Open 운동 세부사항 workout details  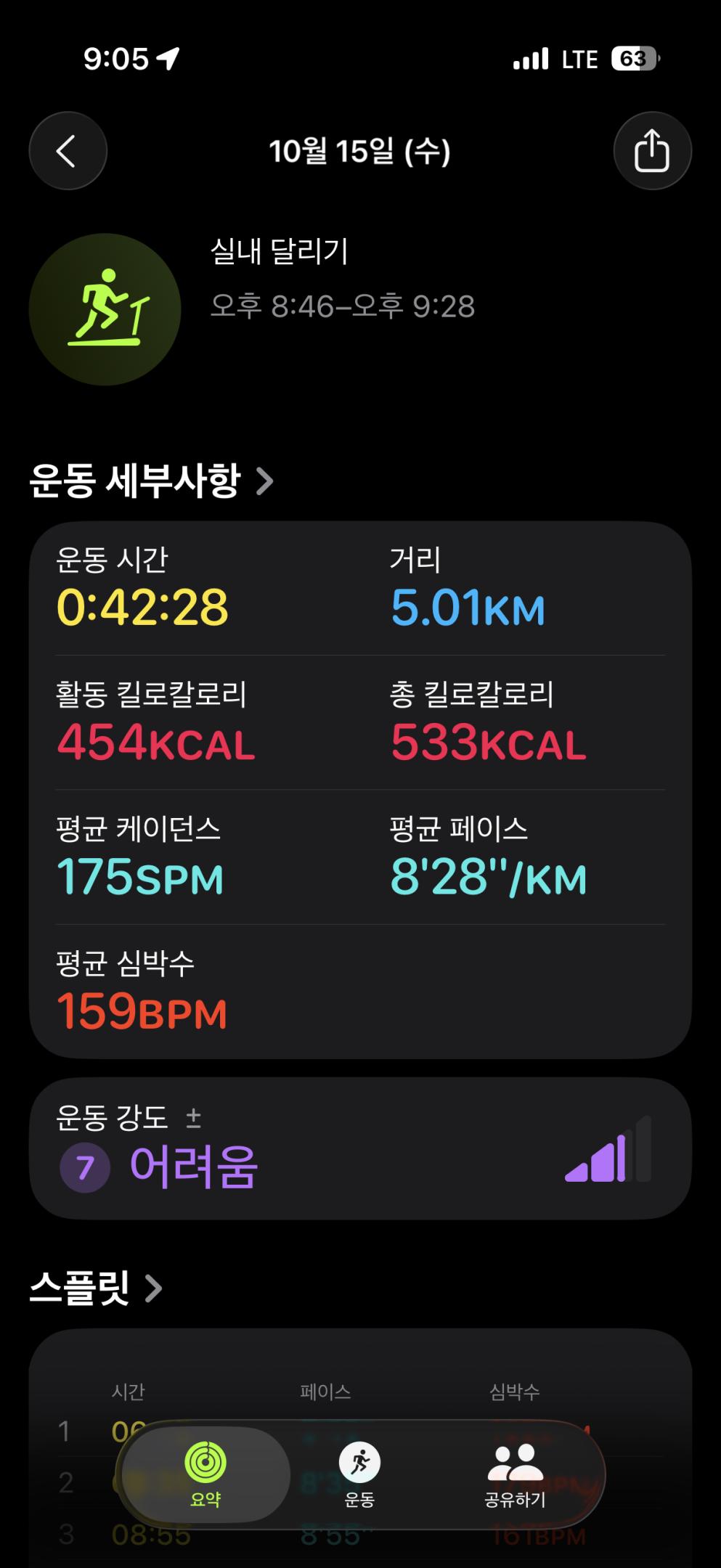pos(151,481)
